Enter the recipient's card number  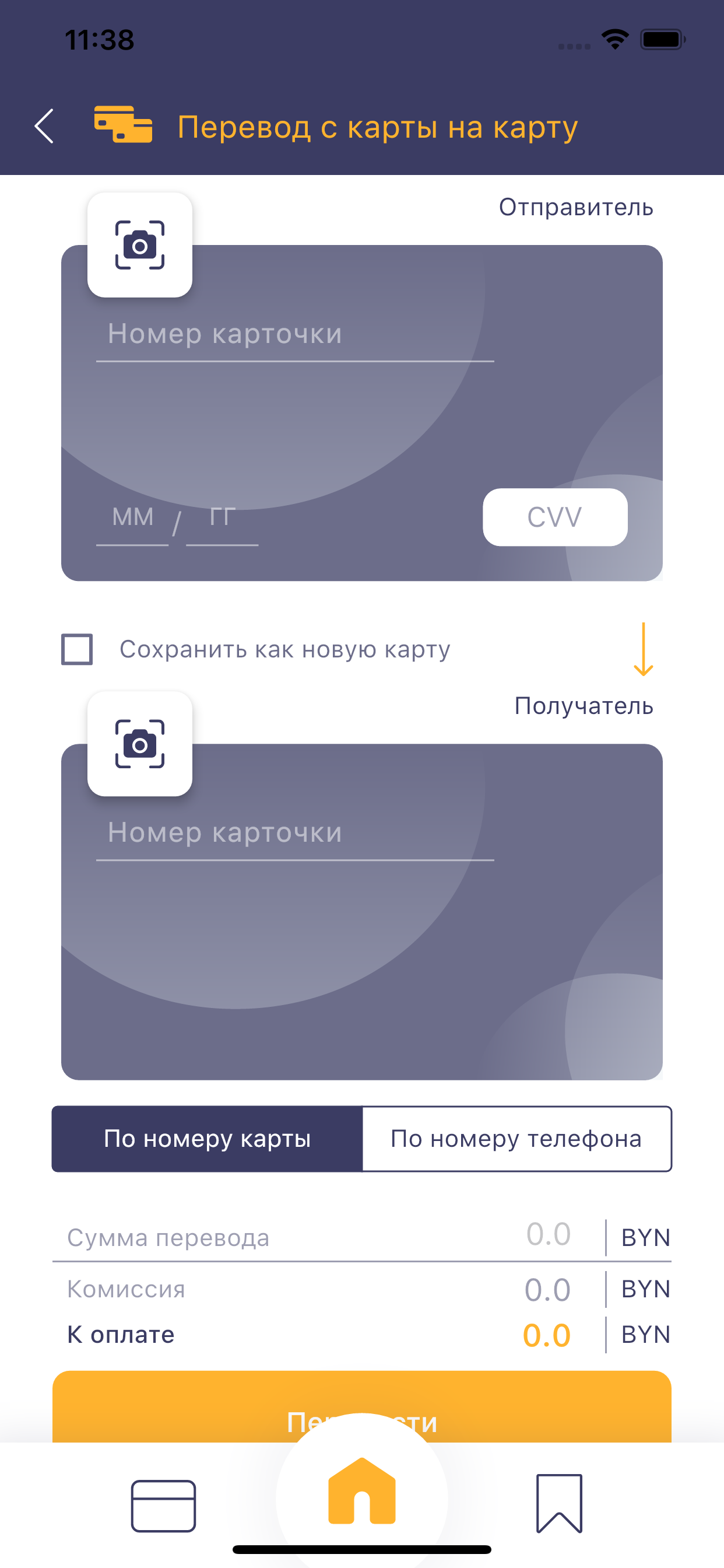point(294,834)
